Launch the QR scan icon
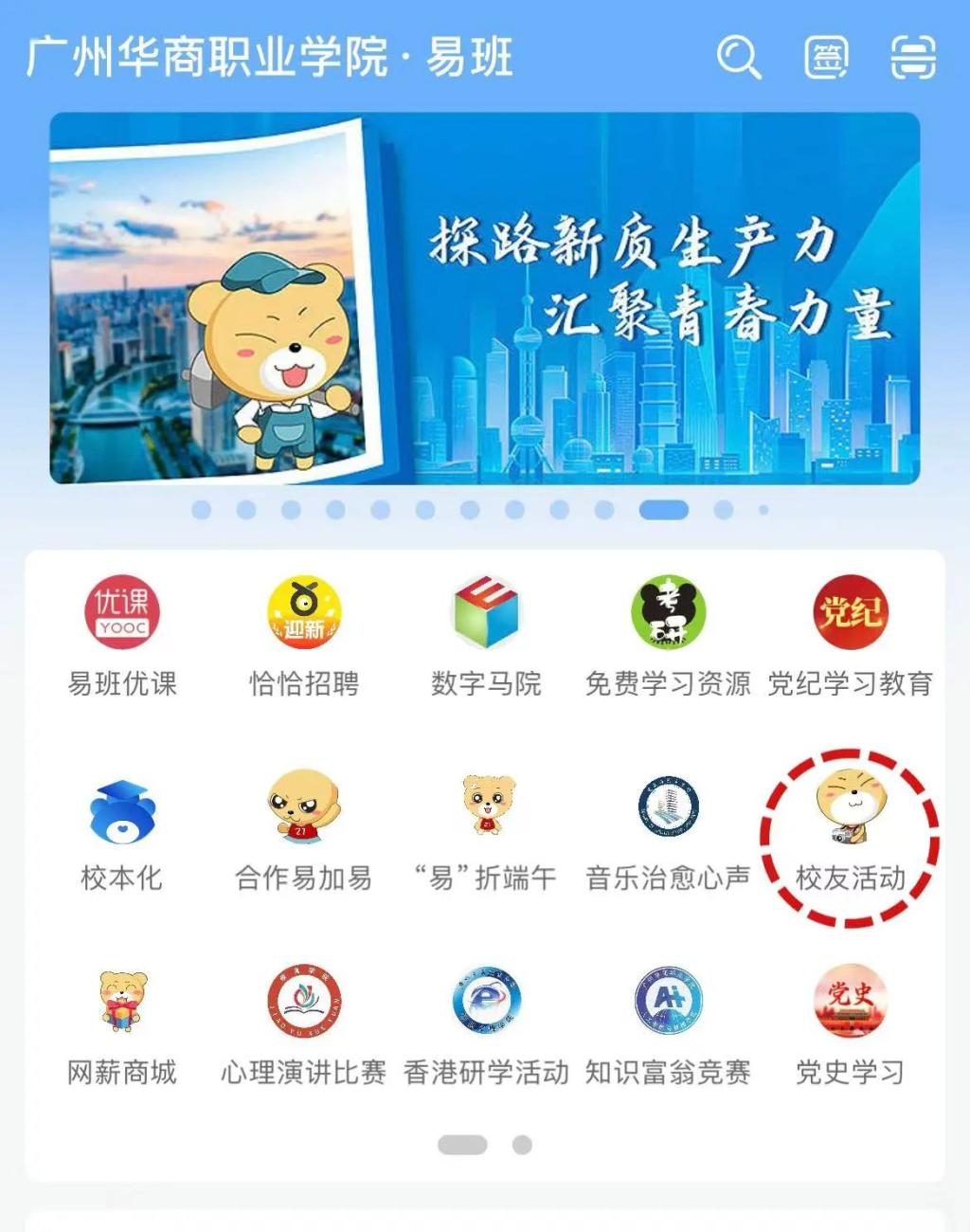 912,58
